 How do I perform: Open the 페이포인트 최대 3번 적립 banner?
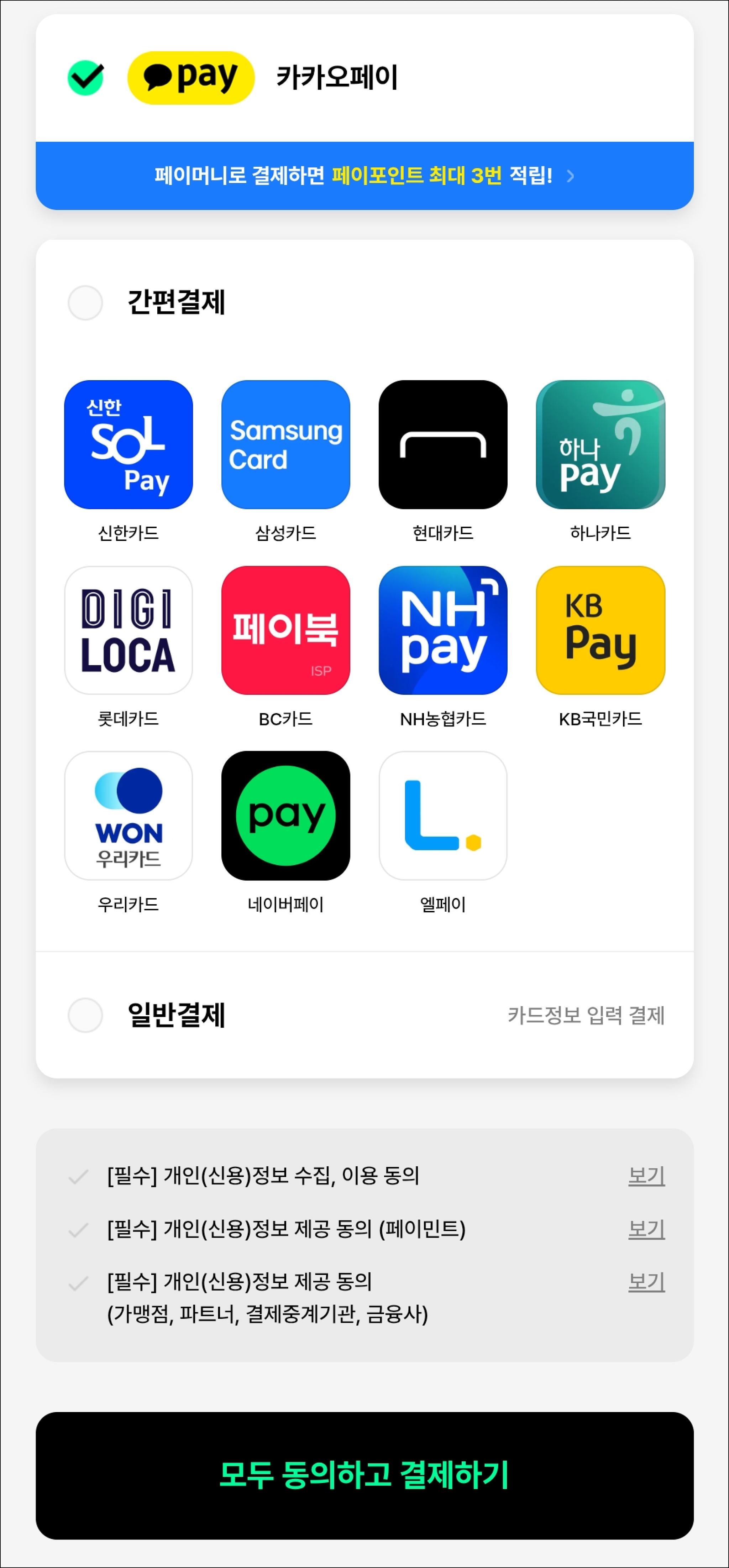(364, 176)
